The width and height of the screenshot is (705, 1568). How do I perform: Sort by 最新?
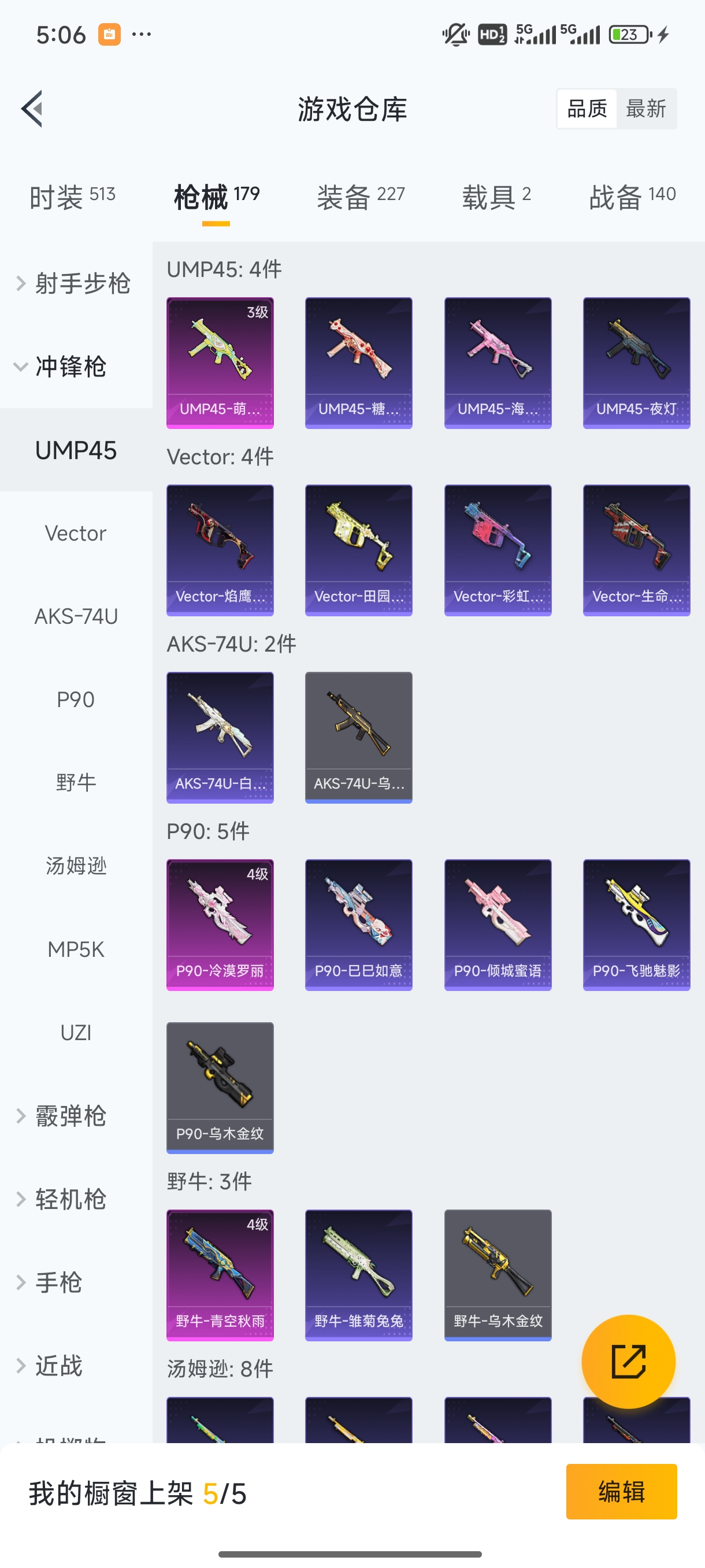click(645, 109)
